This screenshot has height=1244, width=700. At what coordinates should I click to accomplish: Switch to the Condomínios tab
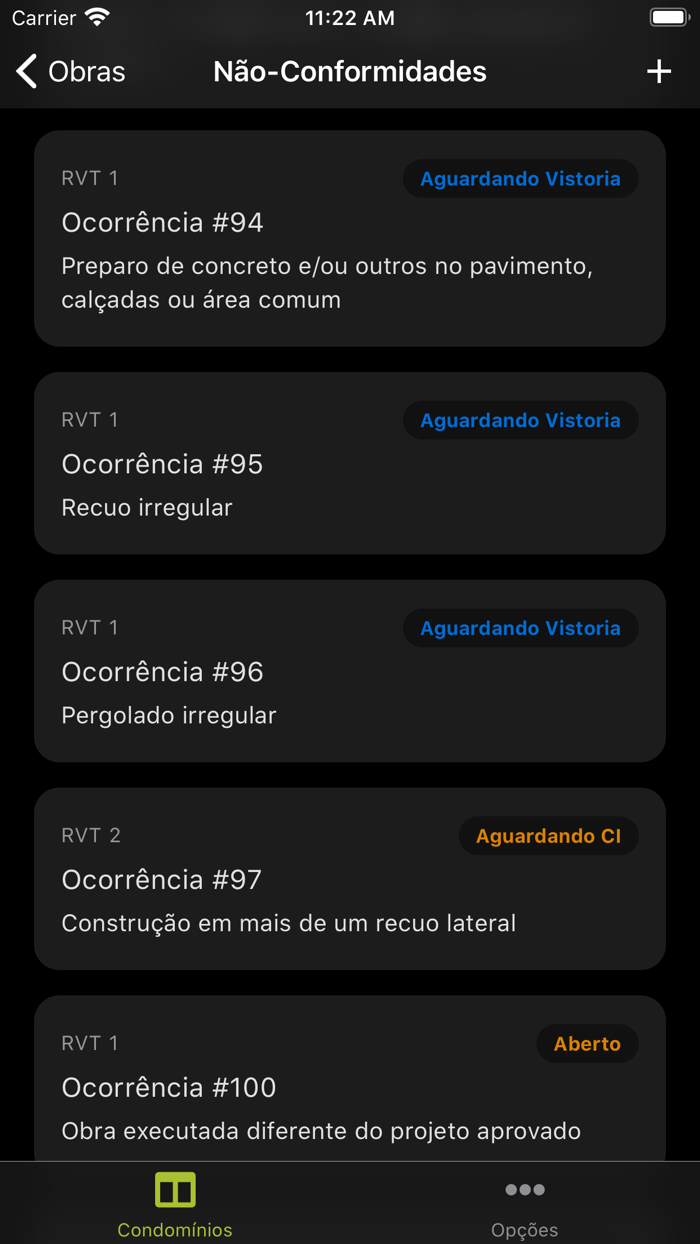click(175, 1204)
